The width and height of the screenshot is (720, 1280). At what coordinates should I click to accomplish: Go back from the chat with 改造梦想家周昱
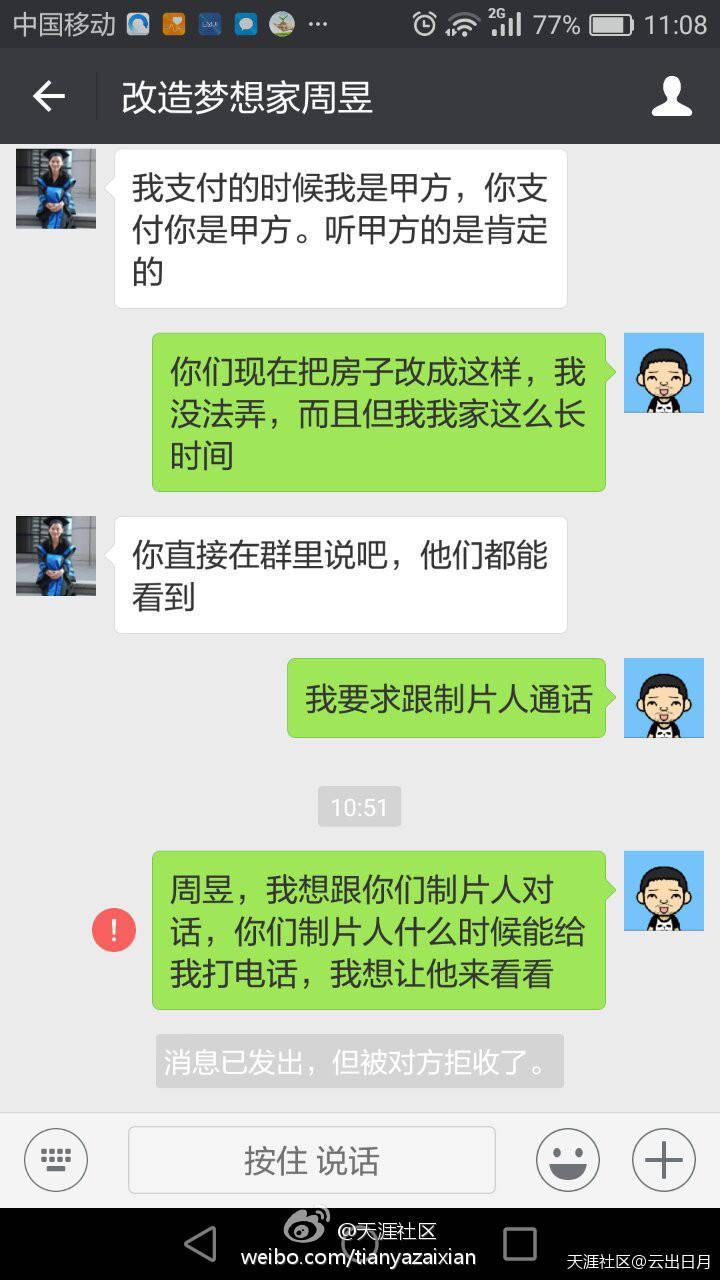tap(48, 96)
